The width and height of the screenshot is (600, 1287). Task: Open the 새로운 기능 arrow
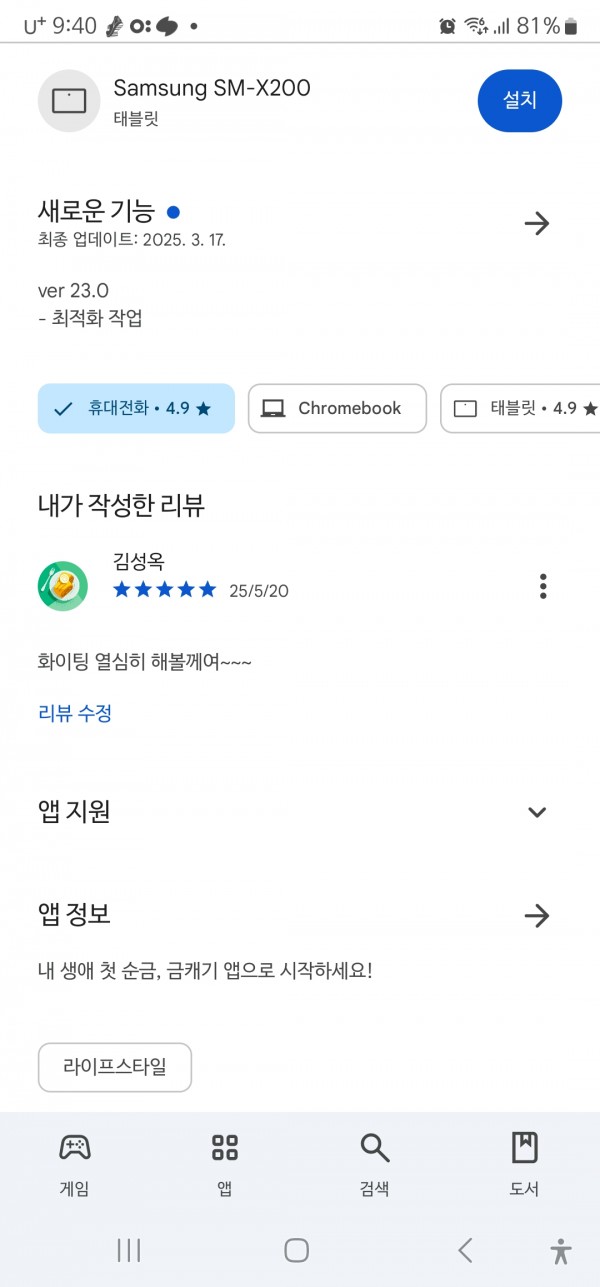[537, 223]
